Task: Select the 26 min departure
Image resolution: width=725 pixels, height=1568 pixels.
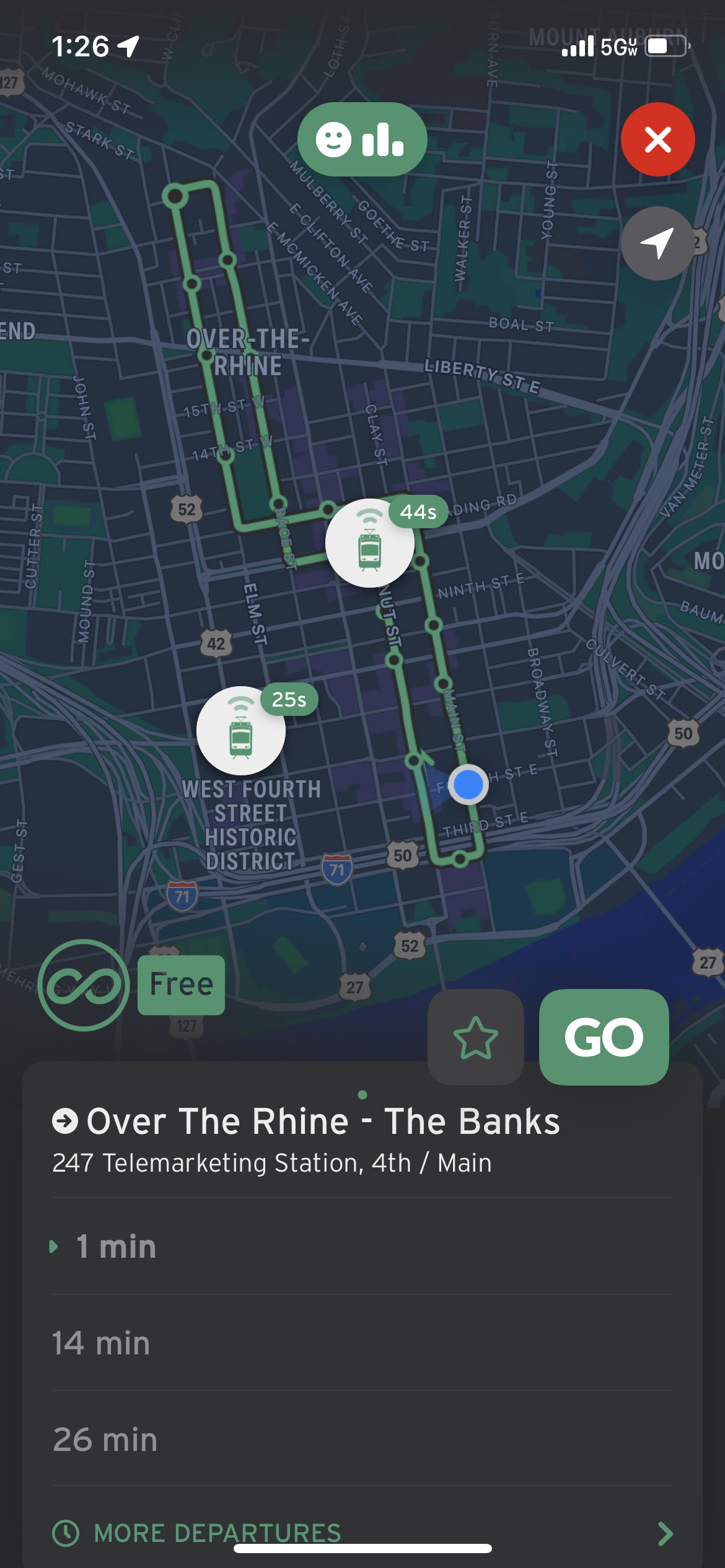Action: (362, 1439)
